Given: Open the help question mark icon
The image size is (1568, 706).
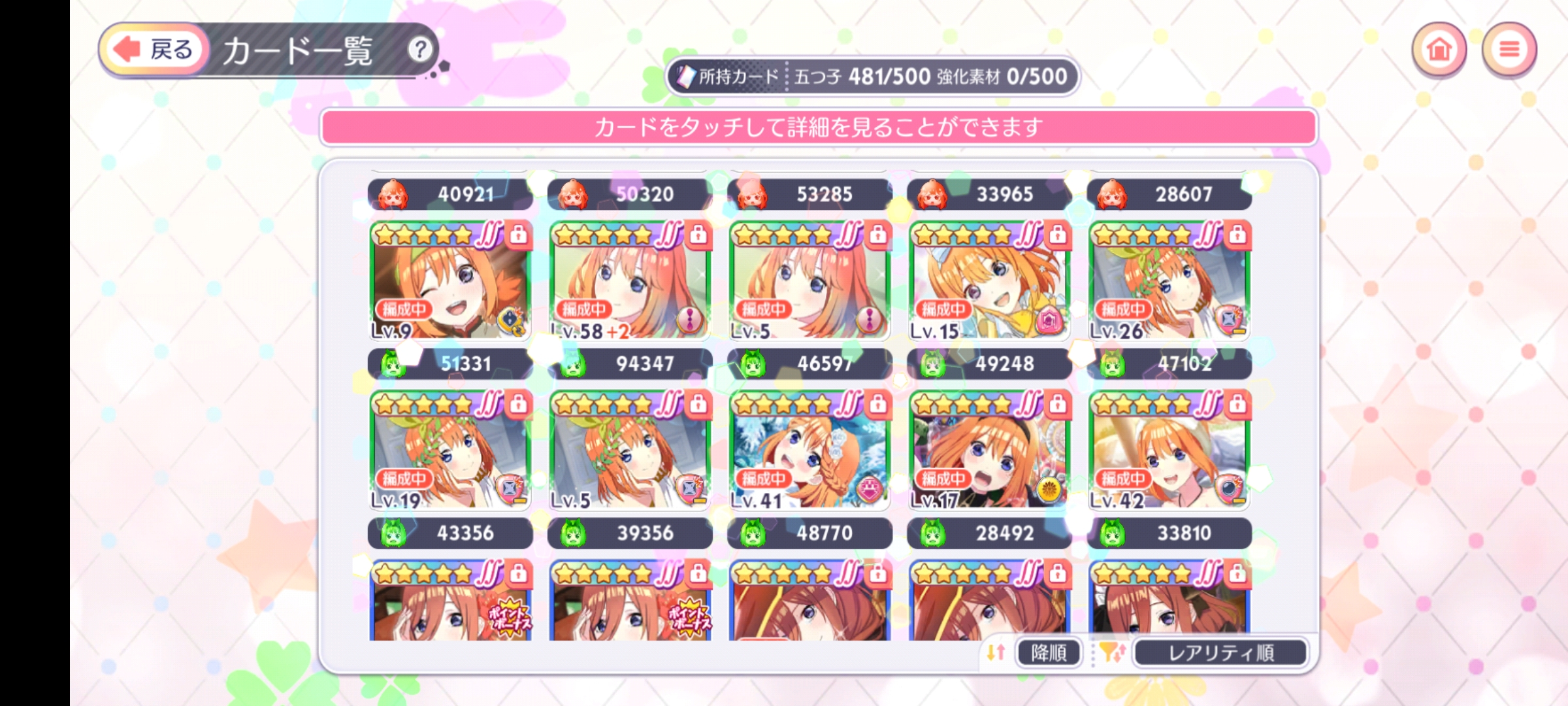Looking at the screenshot, I should pyautogui.click(x=420, y=49).
